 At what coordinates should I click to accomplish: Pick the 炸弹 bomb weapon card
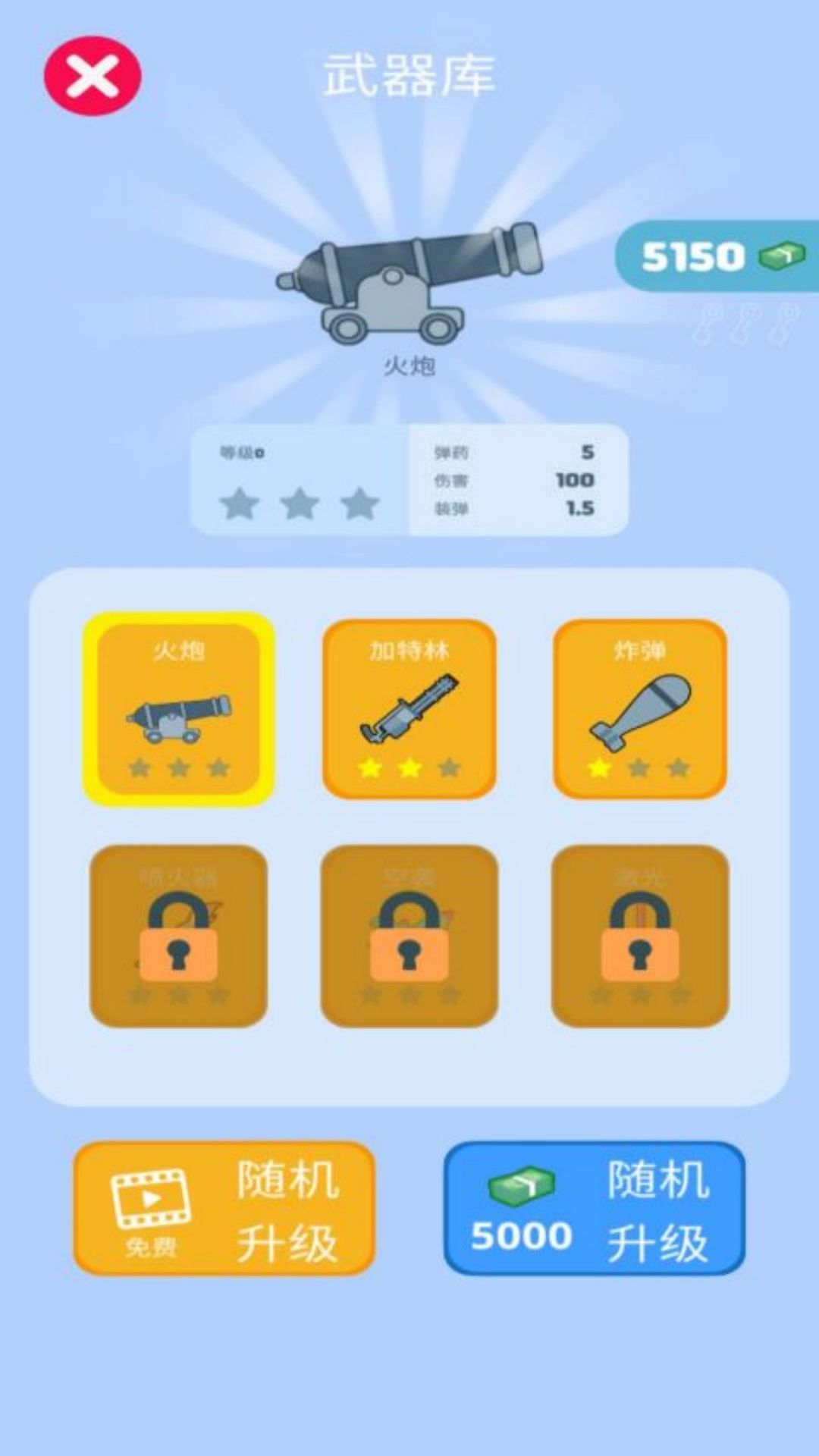coord(640,709)
